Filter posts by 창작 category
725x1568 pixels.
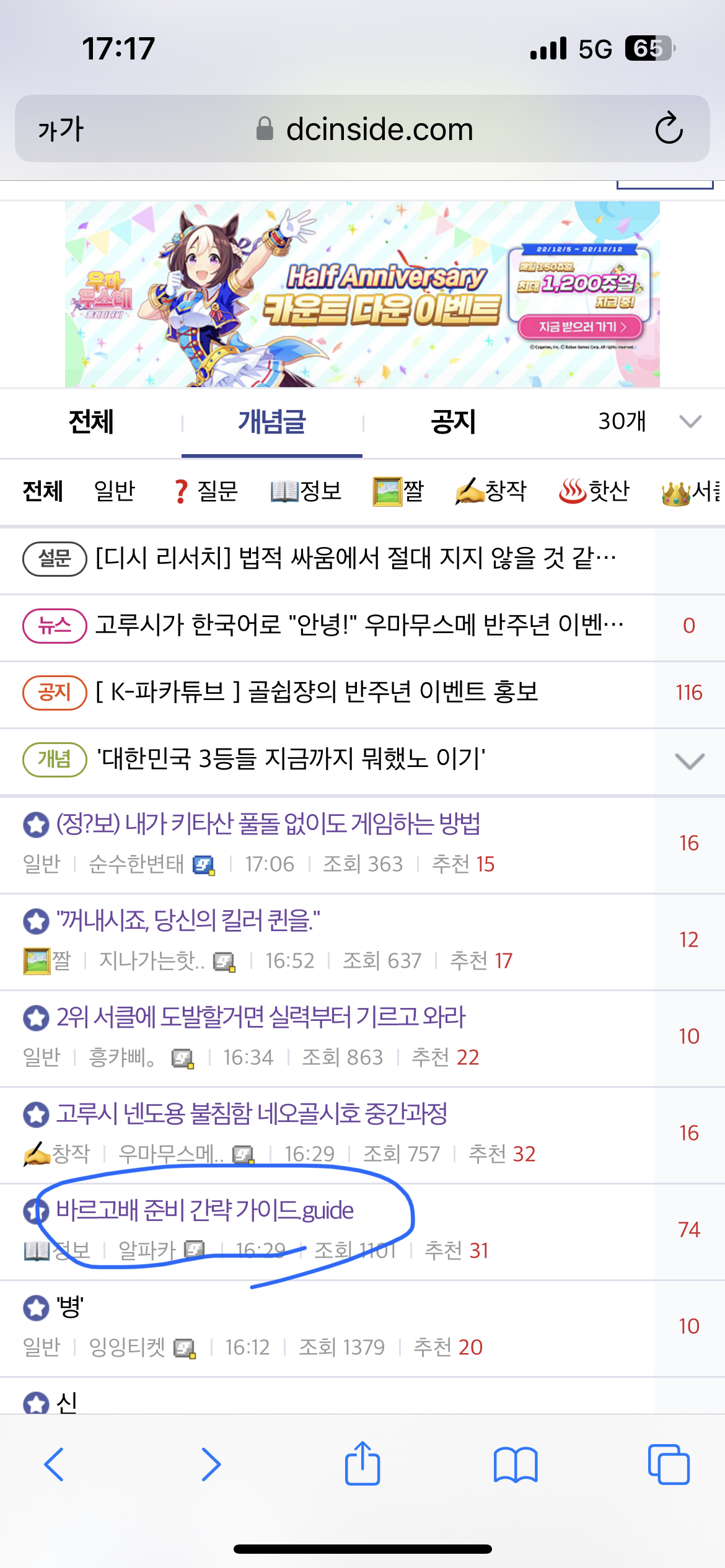point(491,491)
